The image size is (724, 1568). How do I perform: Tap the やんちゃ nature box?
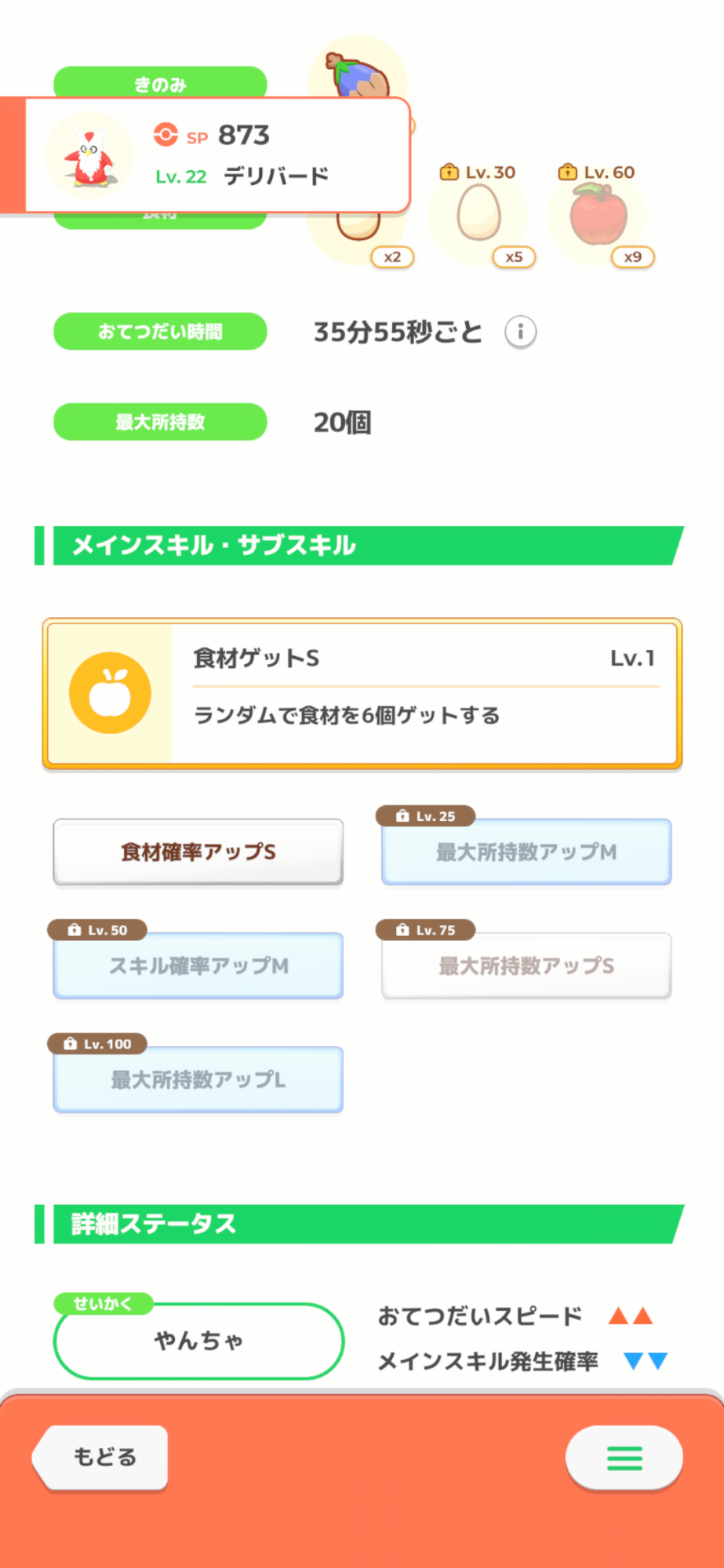pyautogui.click(x=198, y=1341)
